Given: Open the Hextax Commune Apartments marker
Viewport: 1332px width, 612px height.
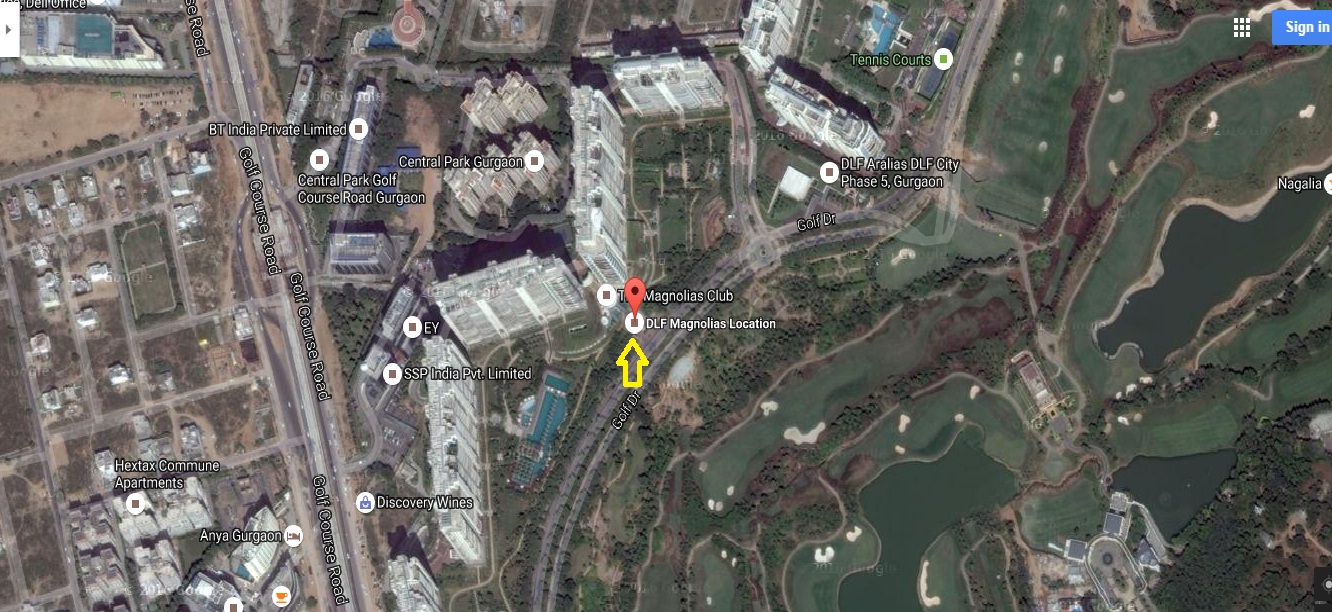Looking at the screenshot, I should pos(134,503).
